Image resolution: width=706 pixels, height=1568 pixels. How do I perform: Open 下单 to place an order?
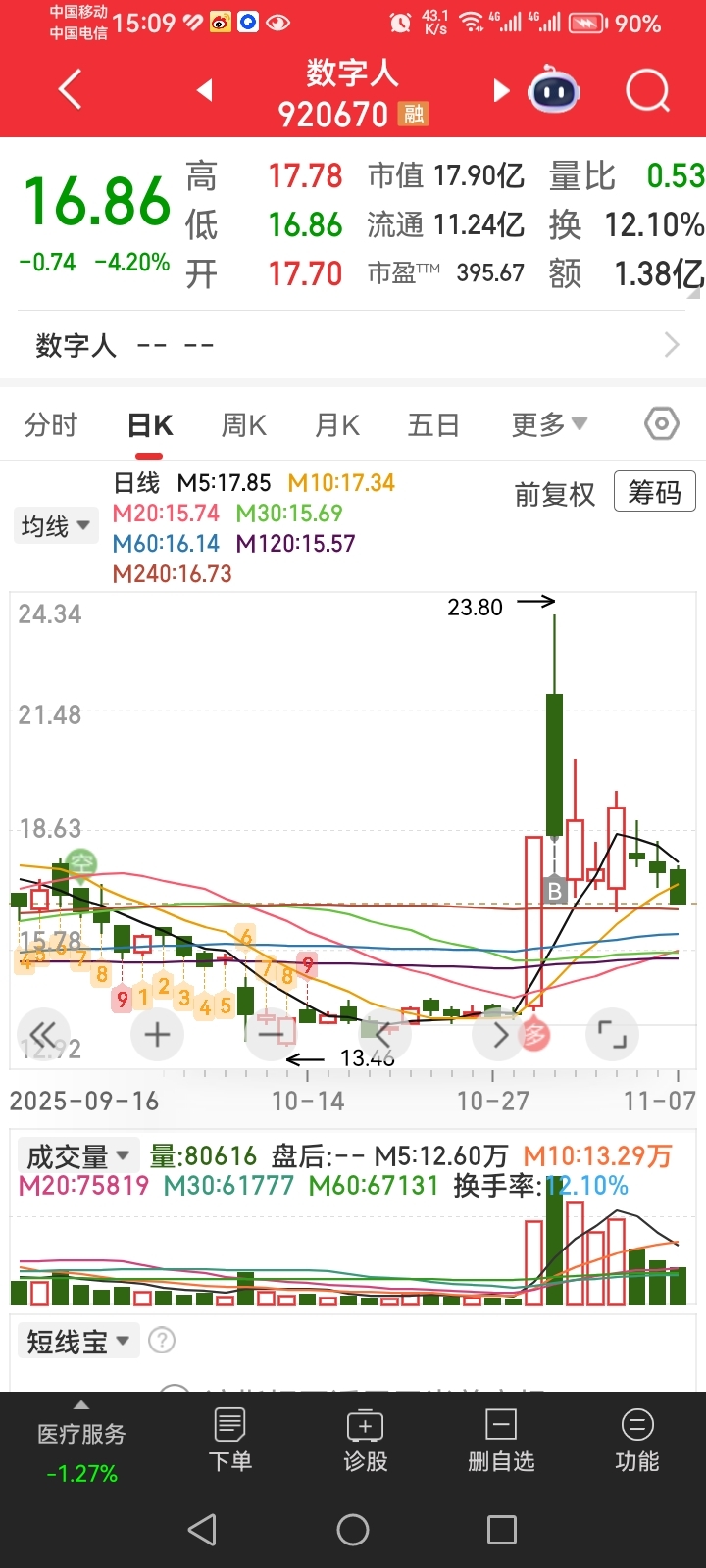coord(230,1439)
